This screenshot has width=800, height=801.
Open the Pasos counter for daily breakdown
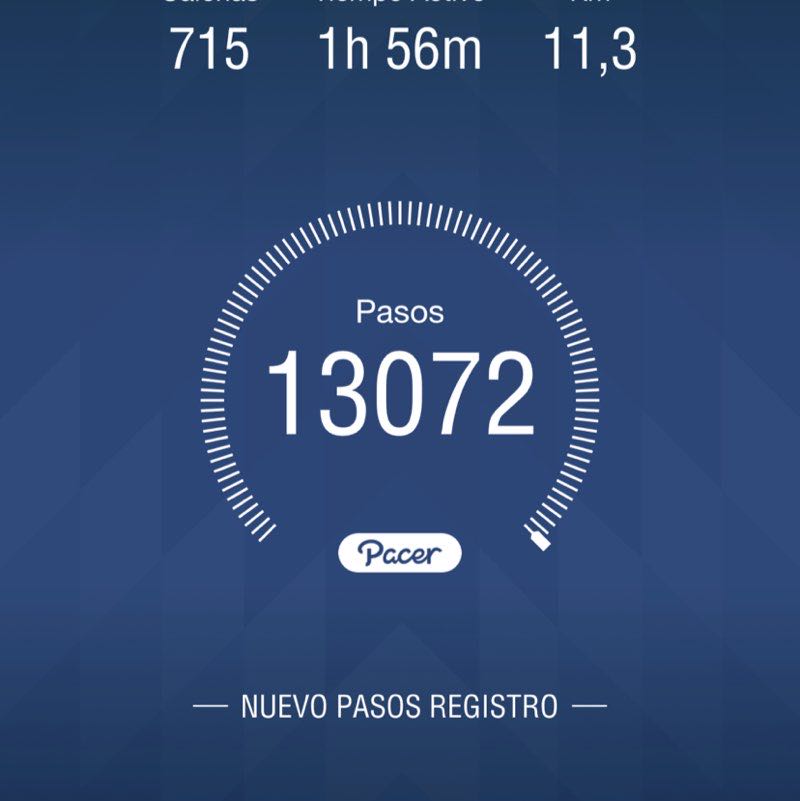(x=400, y=390)
